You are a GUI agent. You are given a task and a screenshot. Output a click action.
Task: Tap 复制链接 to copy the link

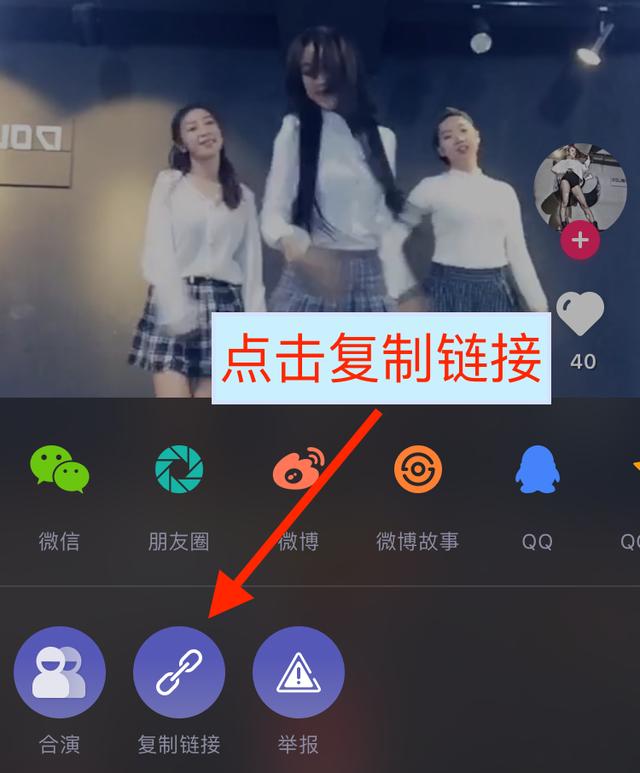(x=179, y=672)
